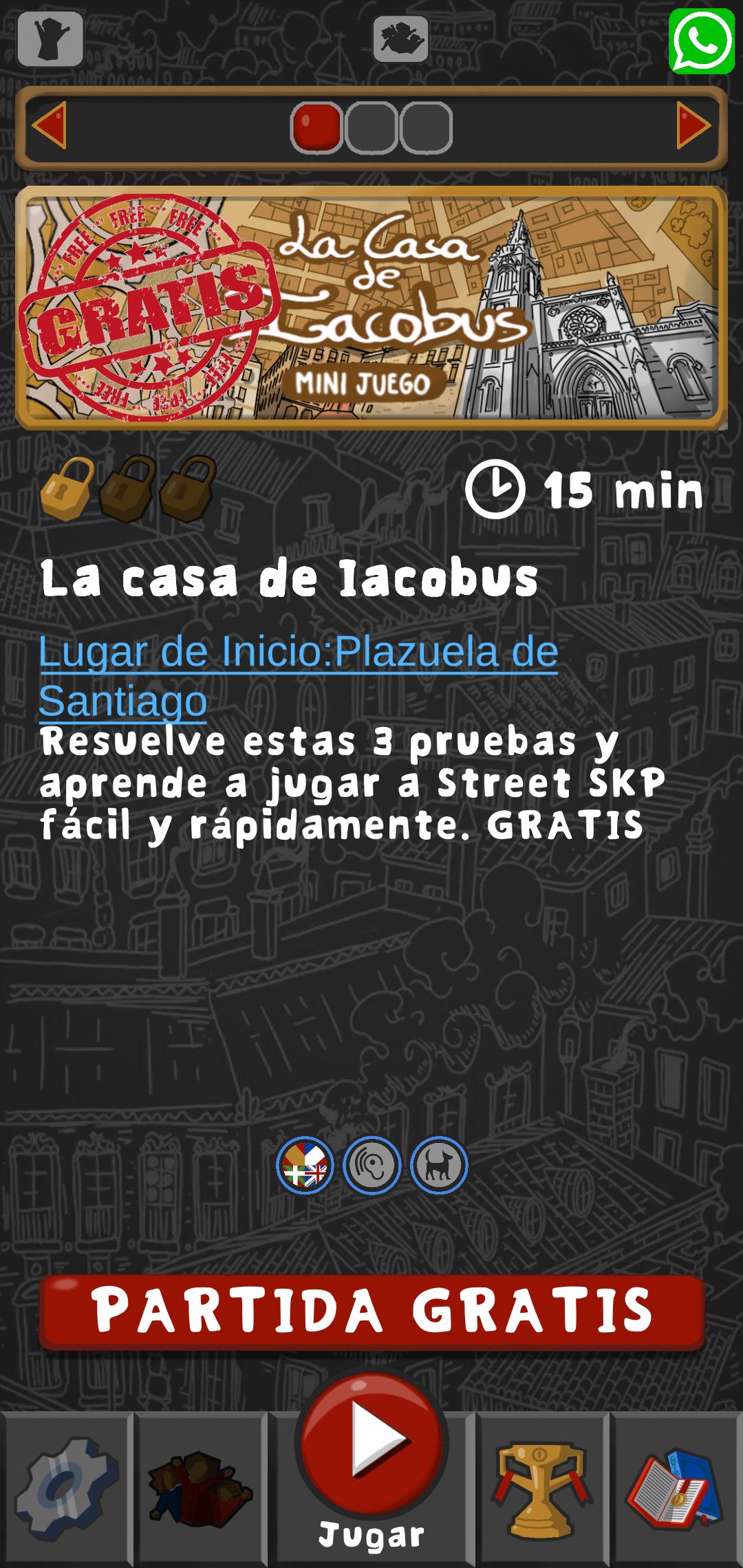The width and height of the screenshot is (743, 1568).
Task: Tap the pet-friendly dog icon
Action: coord(439,1165)
